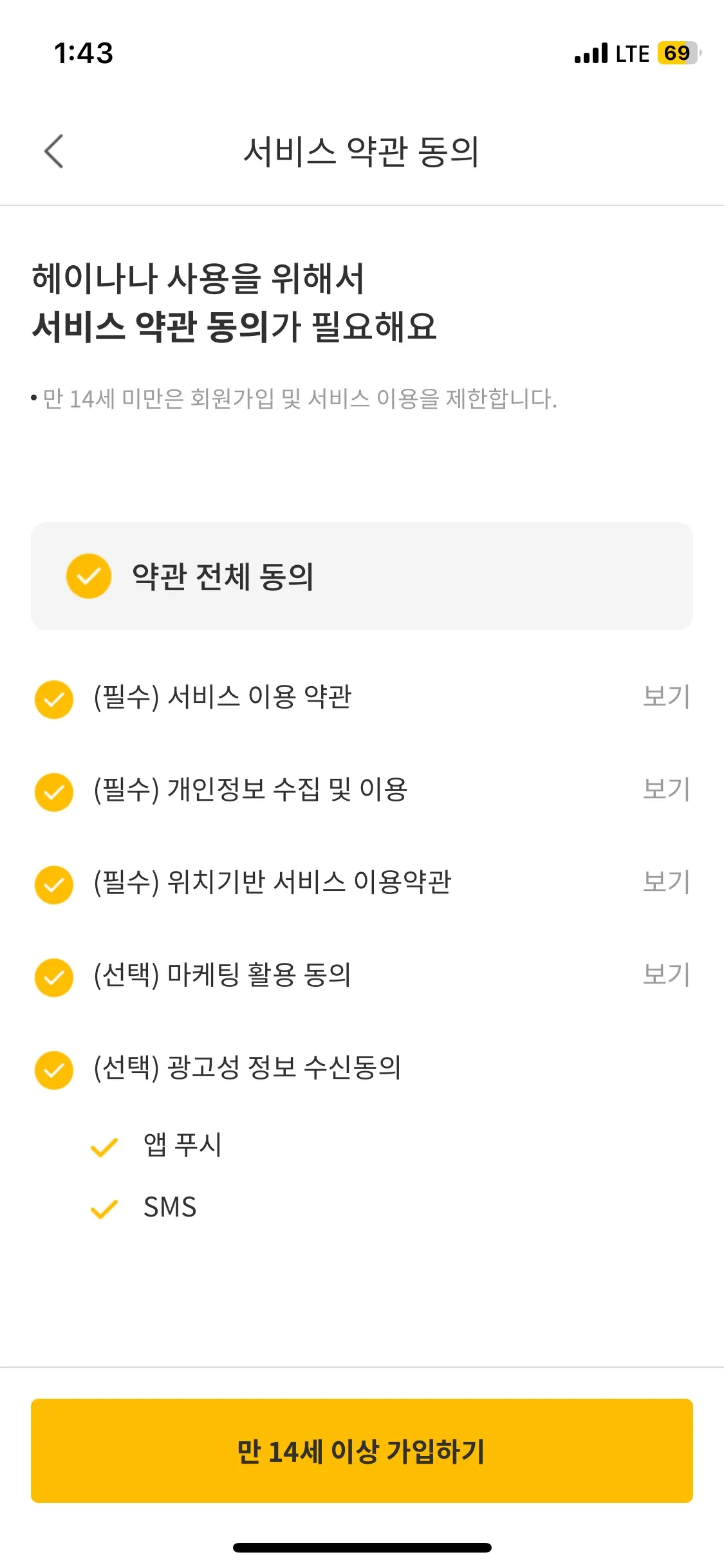Tap 보기 next to 위치기반 서비스 이용약관
This screenshot has width=724, height=1568.
coord(666,882)
